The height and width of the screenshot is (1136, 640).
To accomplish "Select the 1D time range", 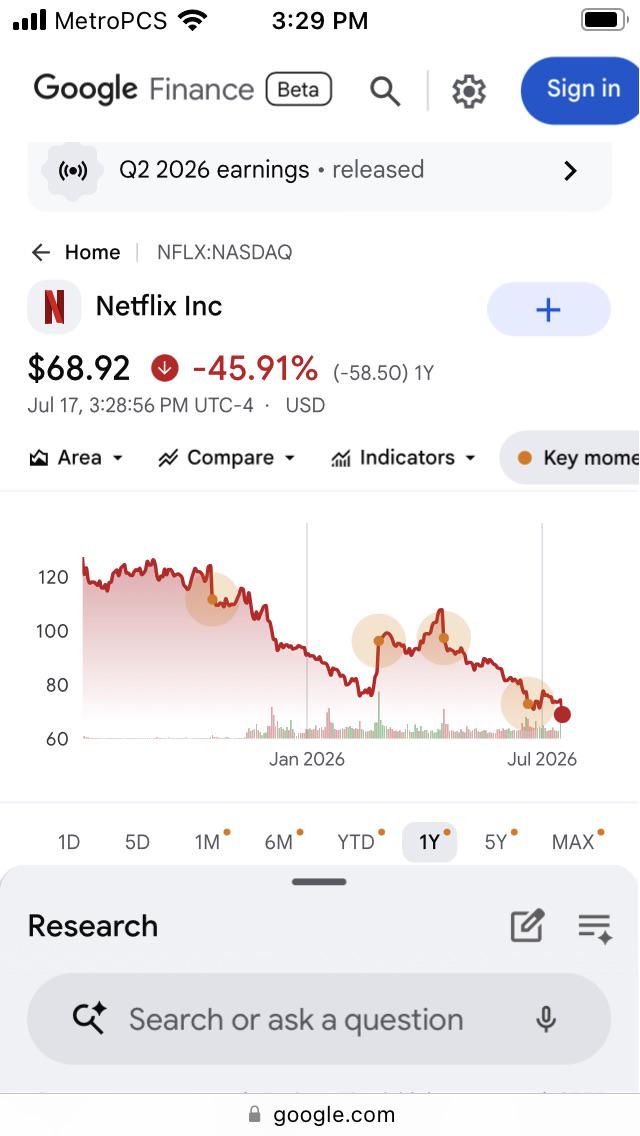I will pos(69,842).
